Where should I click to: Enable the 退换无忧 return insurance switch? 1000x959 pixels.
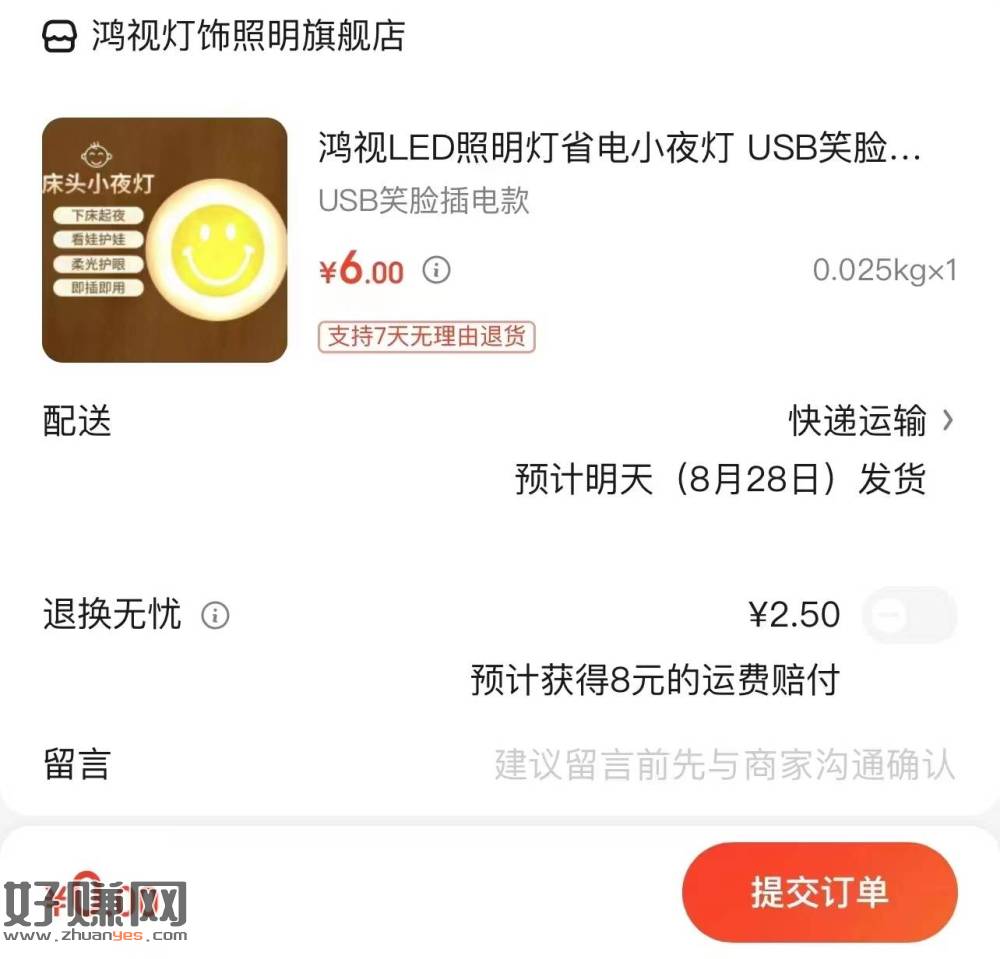(x=909, y=615)
